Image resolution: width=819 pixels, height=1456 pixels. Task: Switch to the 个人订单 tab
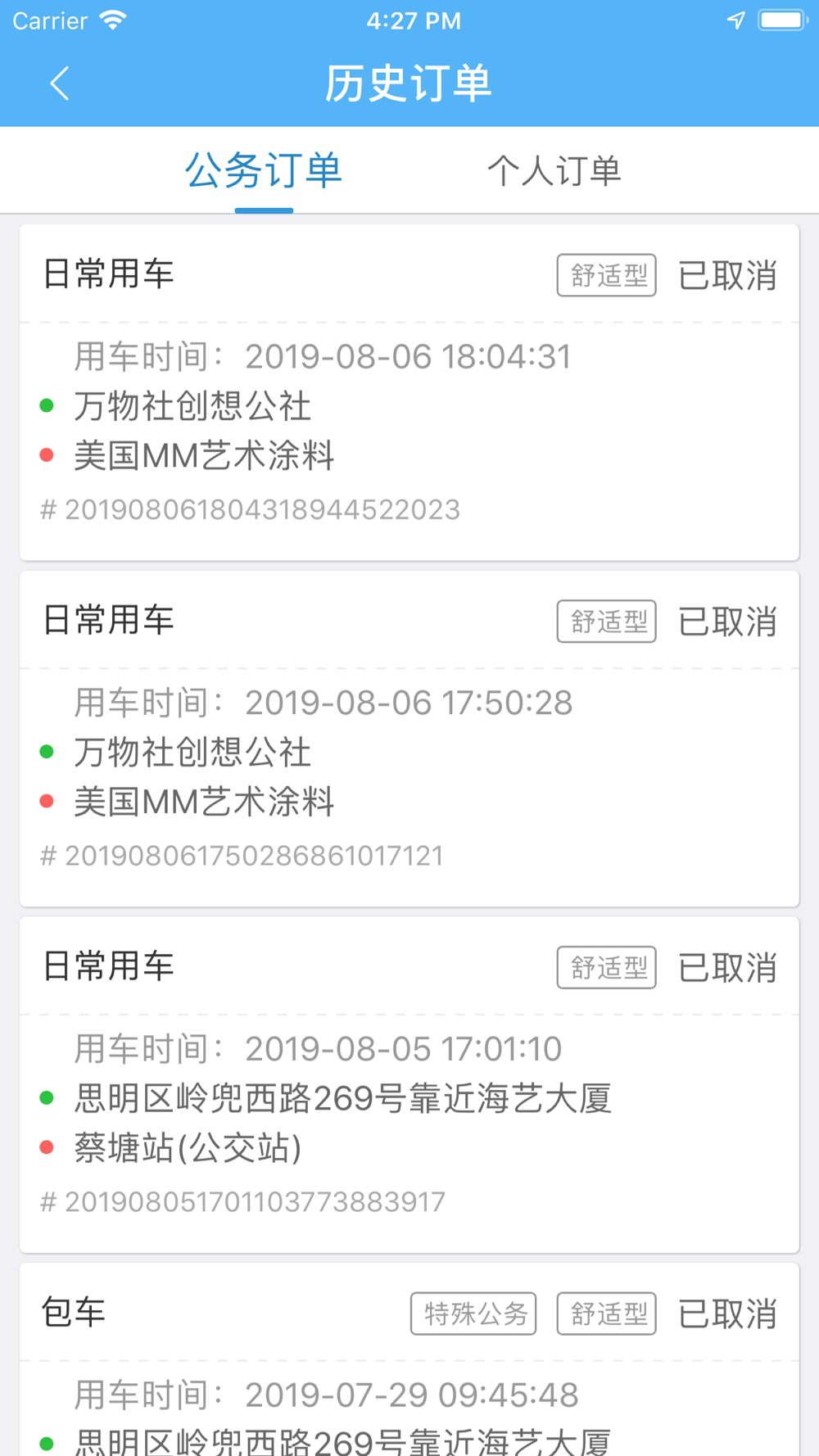tap(554, 171)
